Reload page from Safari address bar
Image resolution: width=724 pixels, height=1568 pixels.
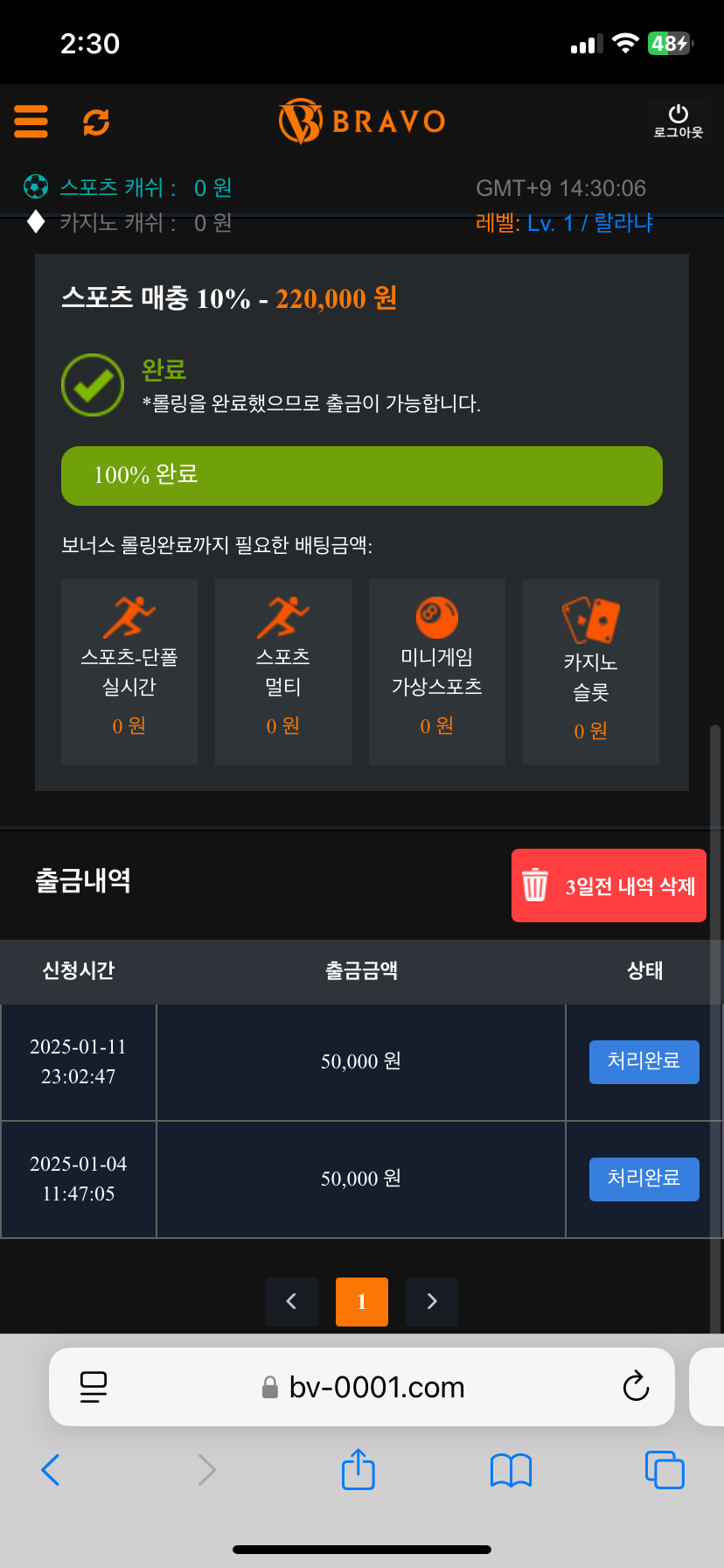pos(636,1387)
